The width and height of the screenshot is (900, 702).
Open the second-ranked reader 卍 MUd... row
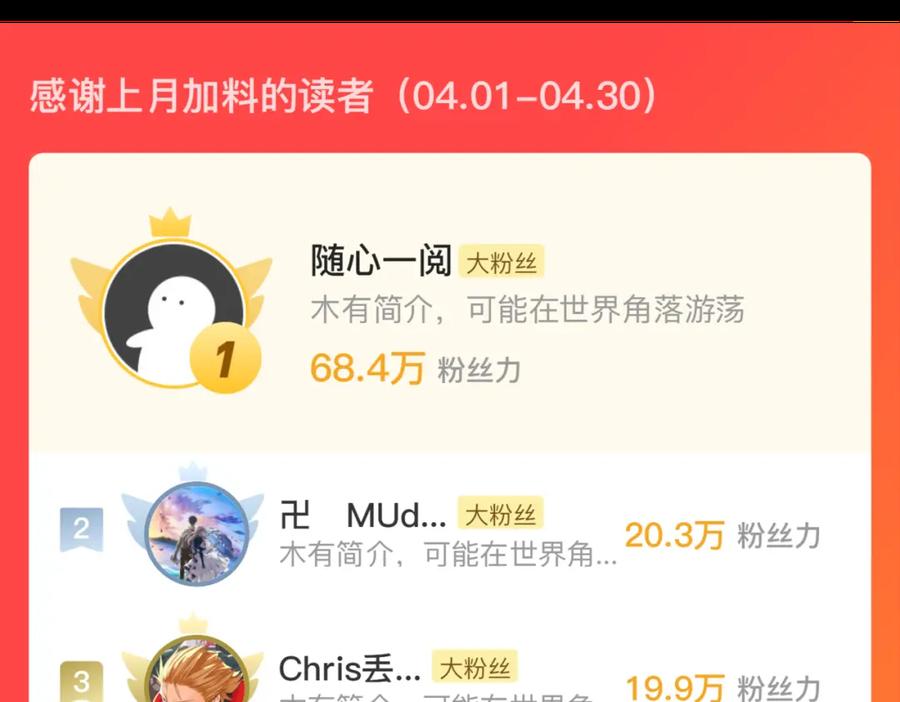(449, 533)
